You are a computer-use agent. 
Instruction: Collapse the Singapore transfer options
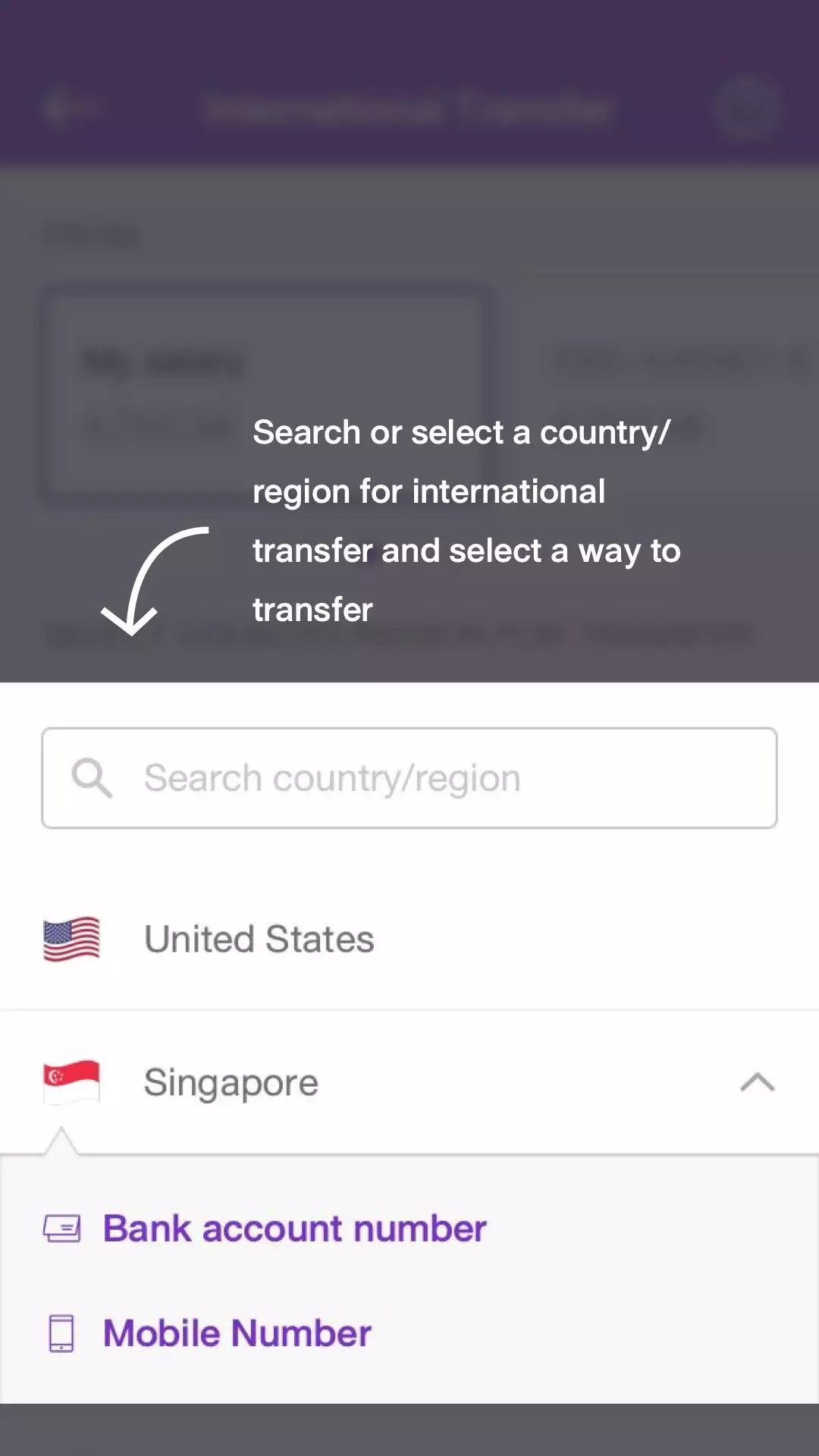point(757,1082)
